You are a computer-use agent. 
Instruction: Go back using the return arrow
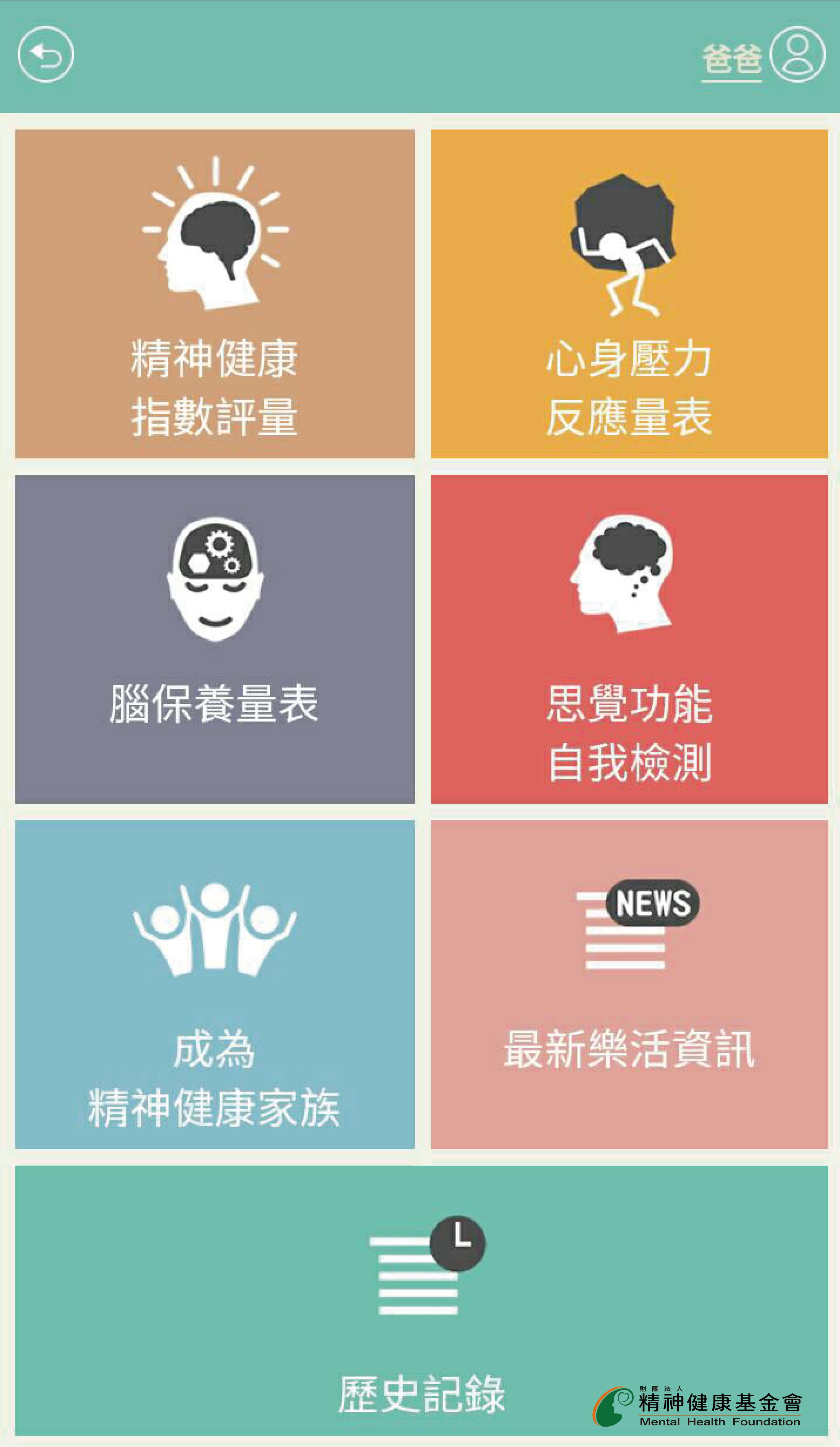[x=45, y=54]
